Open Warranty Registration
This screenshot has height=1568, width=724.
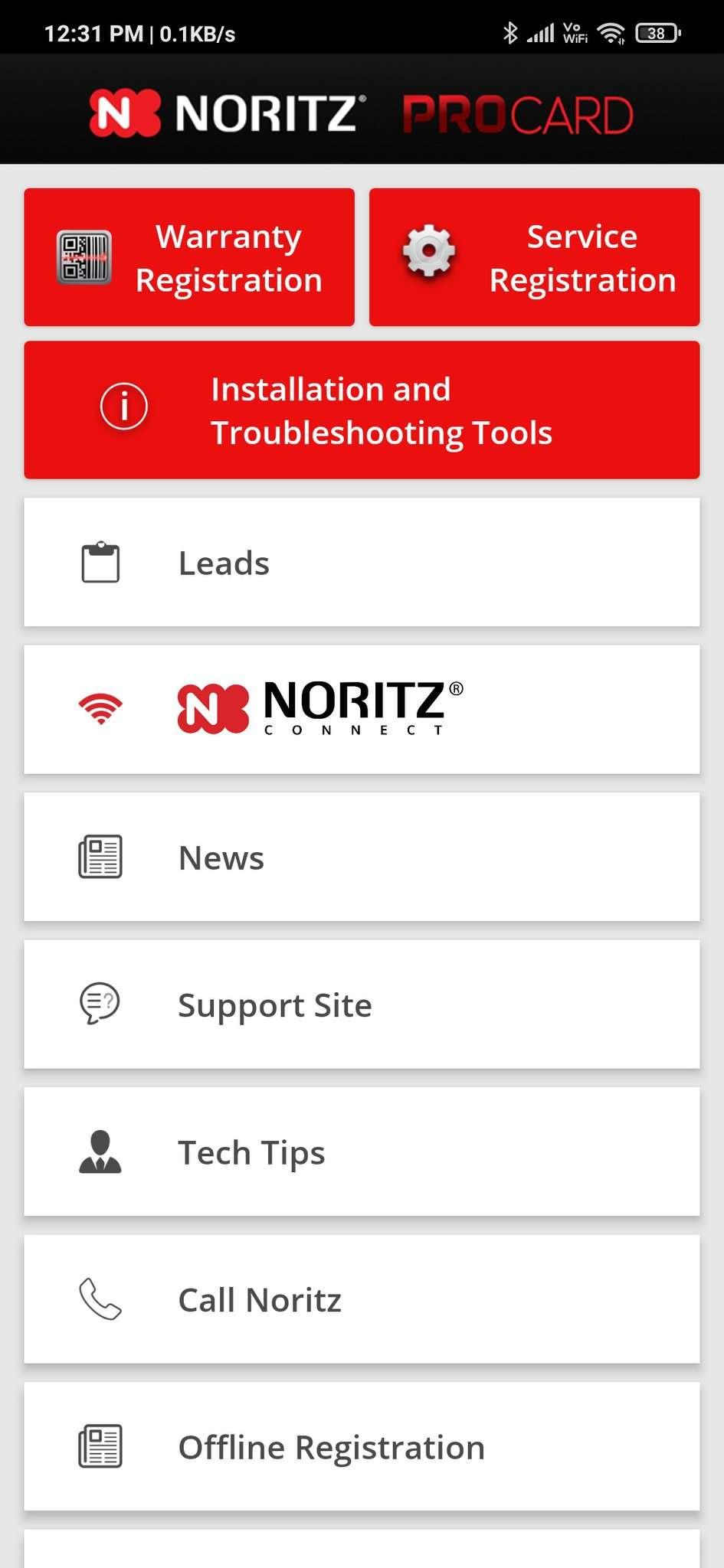click(189, 257)
